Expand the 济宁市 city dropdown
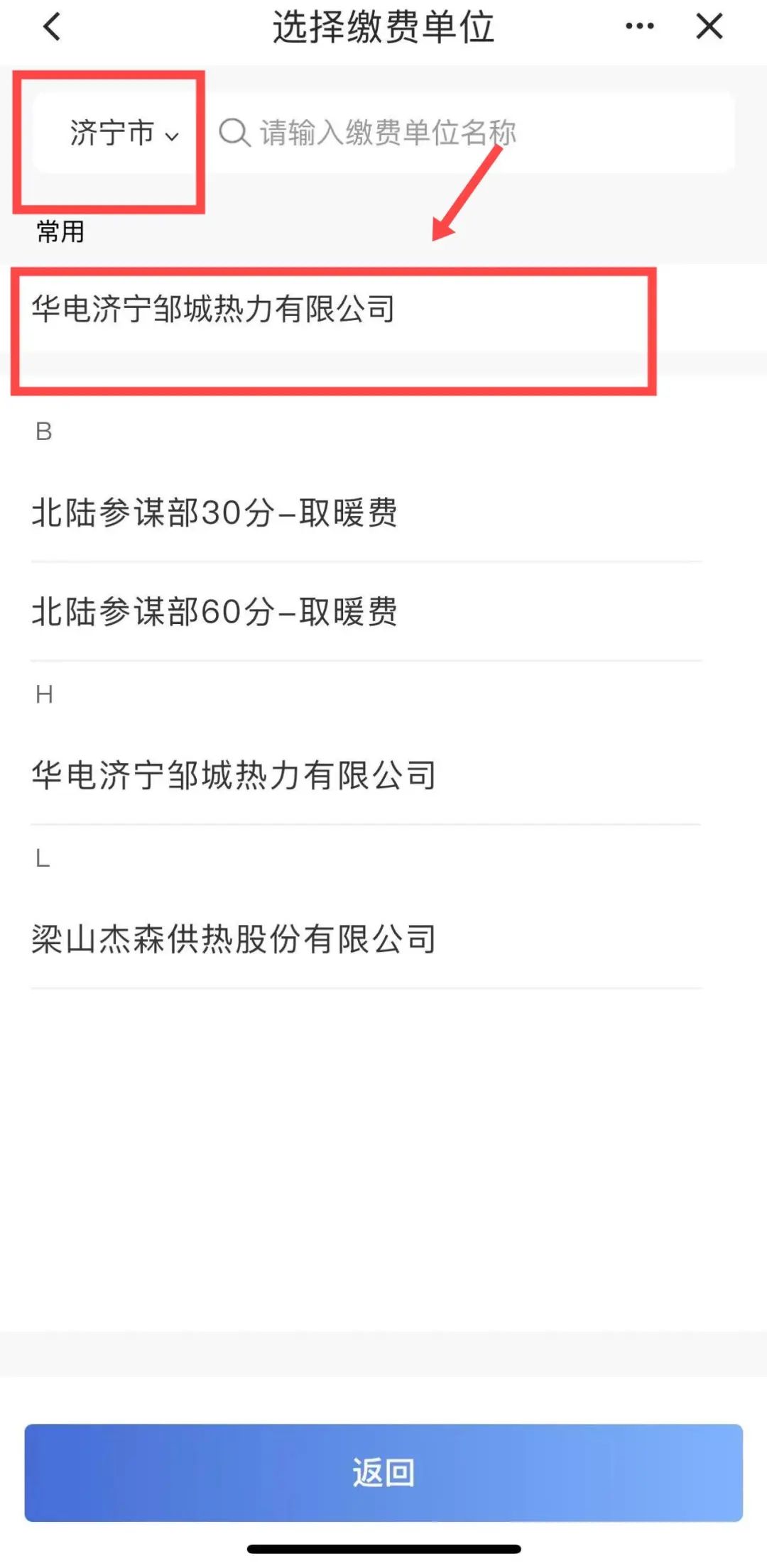Viewport: 767px width, 1568px height. coord(124,133)
